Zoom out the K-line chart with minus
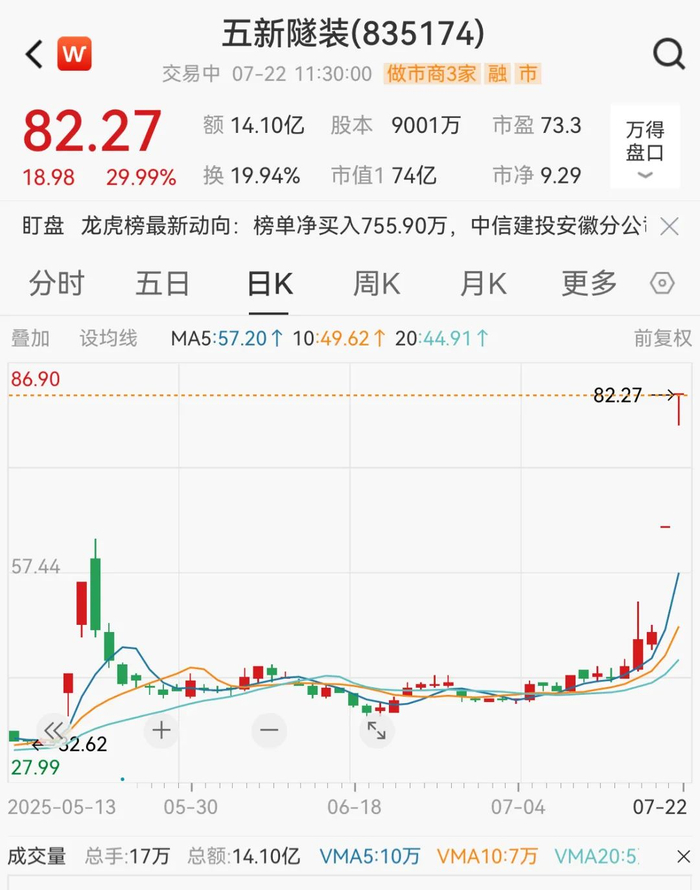This screenshot has height=890, width=700. point(269,730)
